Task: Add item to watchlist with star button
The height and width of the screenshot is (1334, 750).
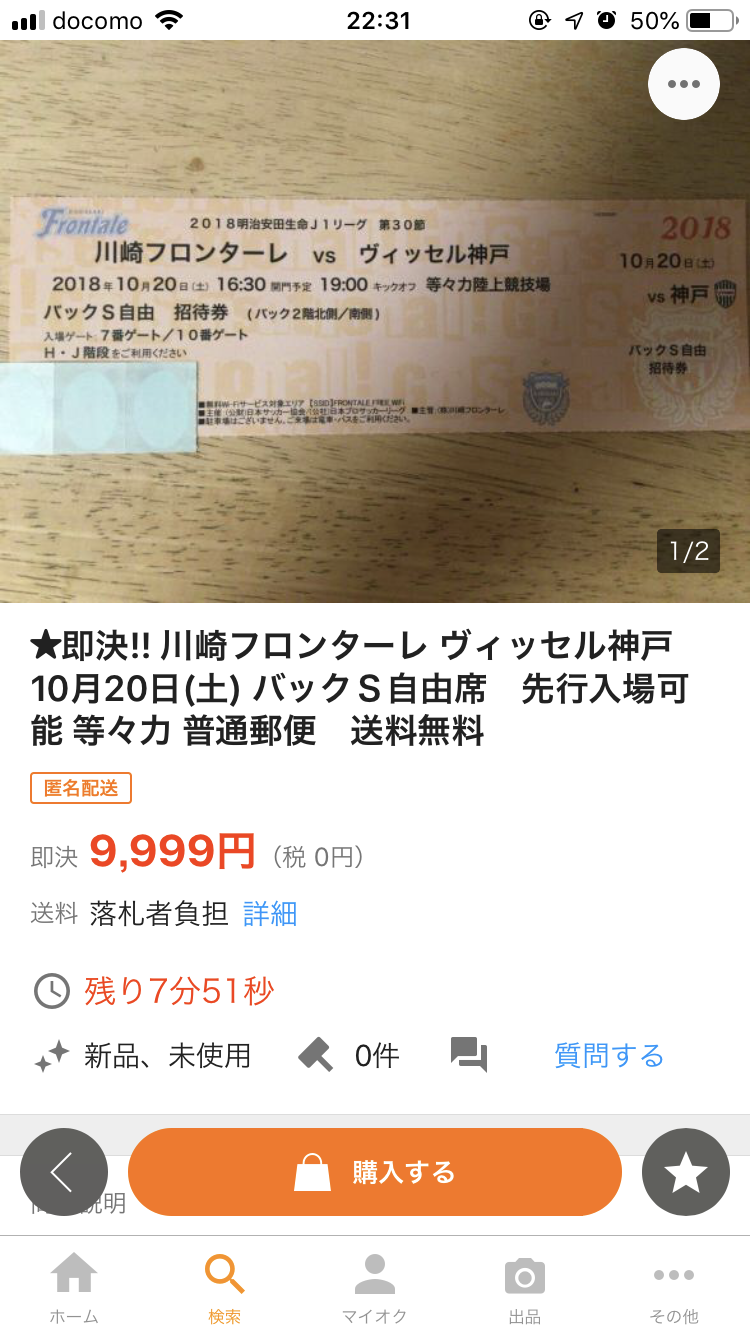Action: 686,1172
